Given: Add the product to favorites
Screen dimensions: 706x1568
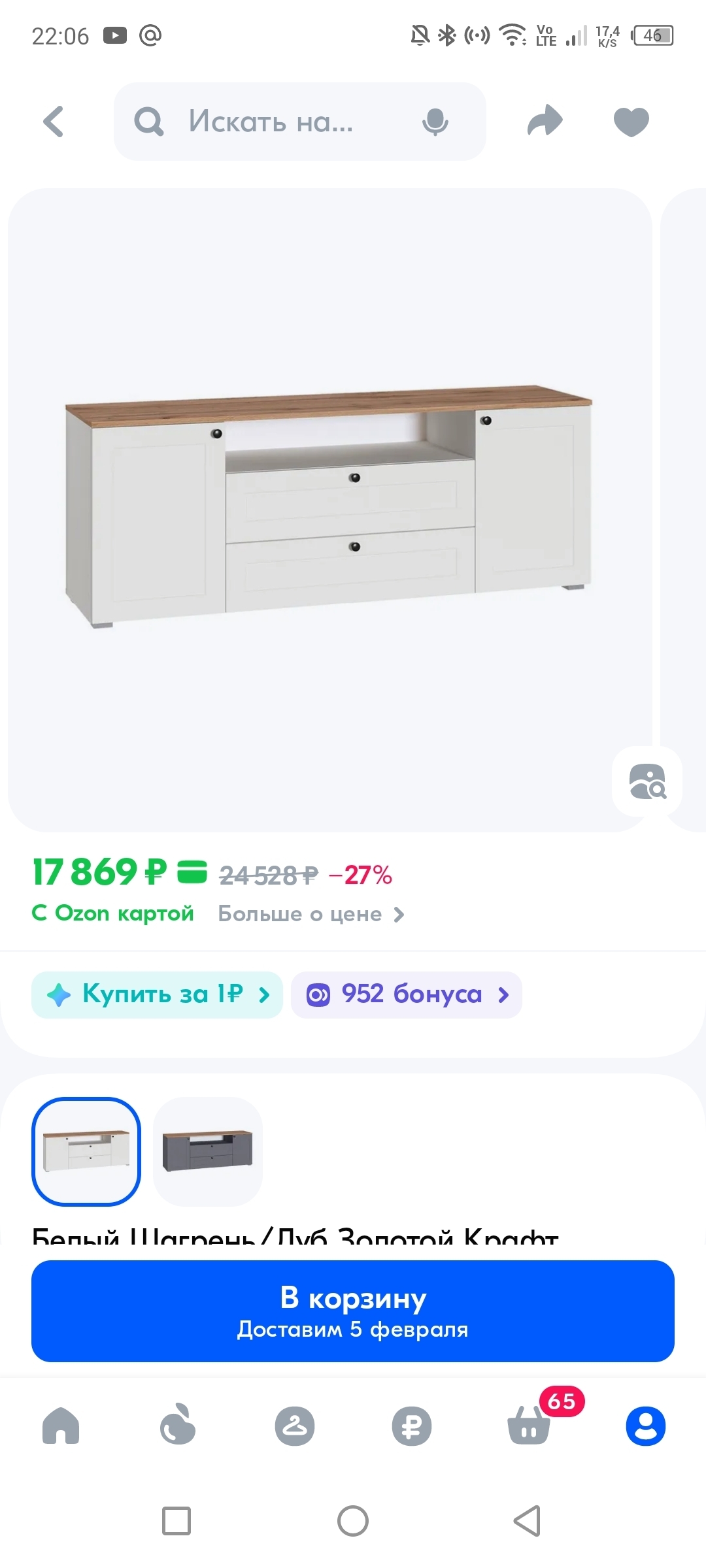Looking at the screenshot, I should click(631, 122).
